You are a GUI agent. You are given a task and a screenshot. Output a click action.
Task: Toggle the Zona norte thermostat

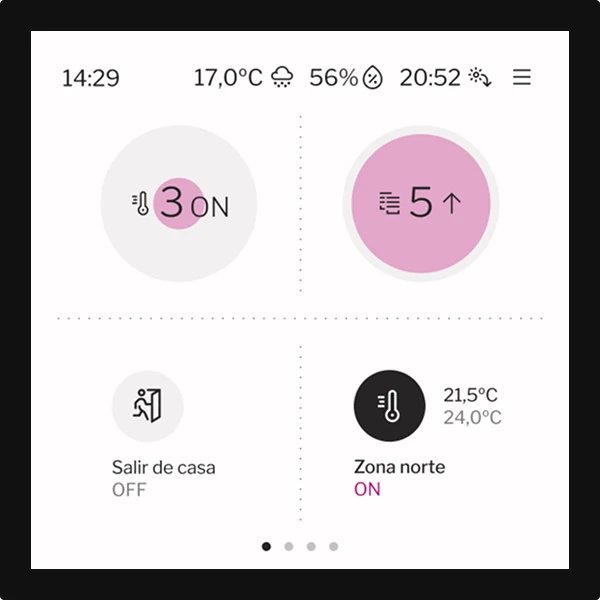point(390,405)
